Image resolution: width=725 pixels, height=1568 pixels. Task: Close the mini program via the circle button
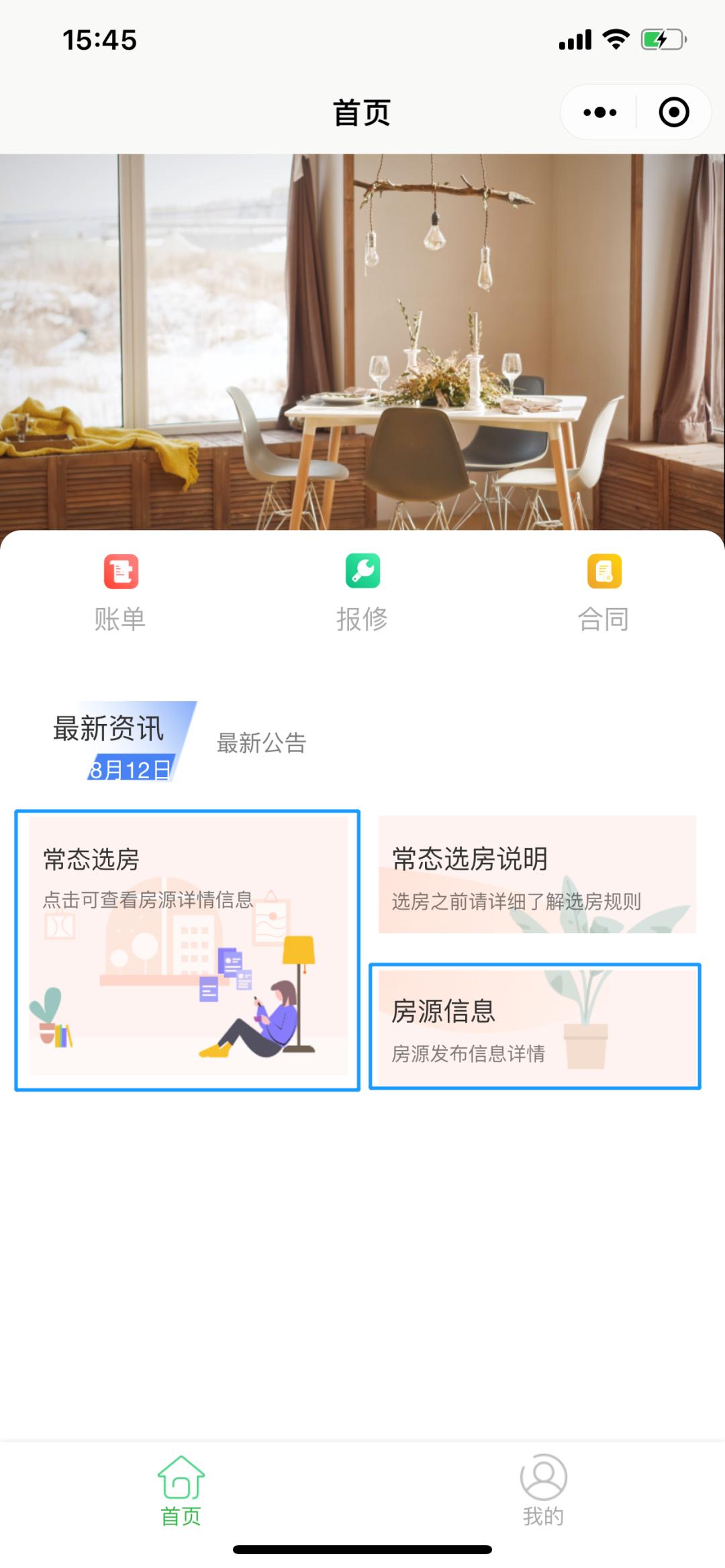pyautogui.click(x=673, y=112)
